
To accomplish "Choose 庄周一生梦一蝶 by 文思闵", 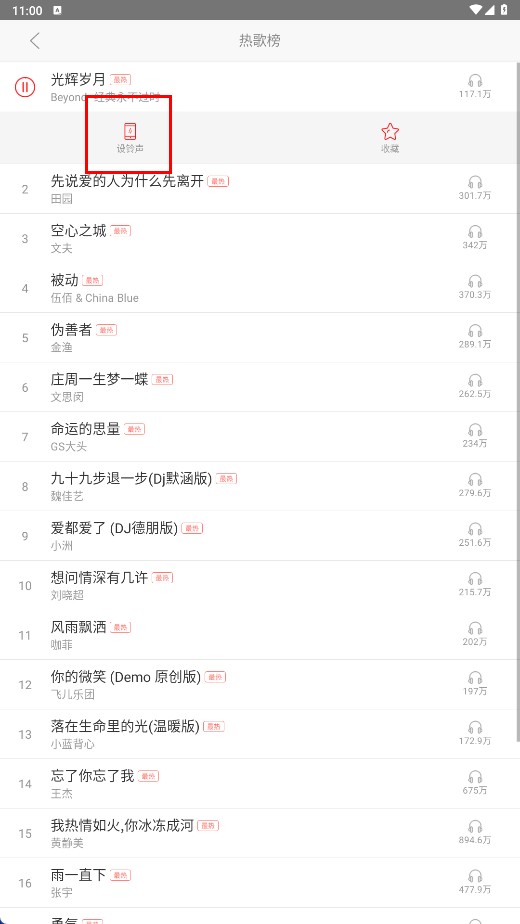I will click(260, 387).
